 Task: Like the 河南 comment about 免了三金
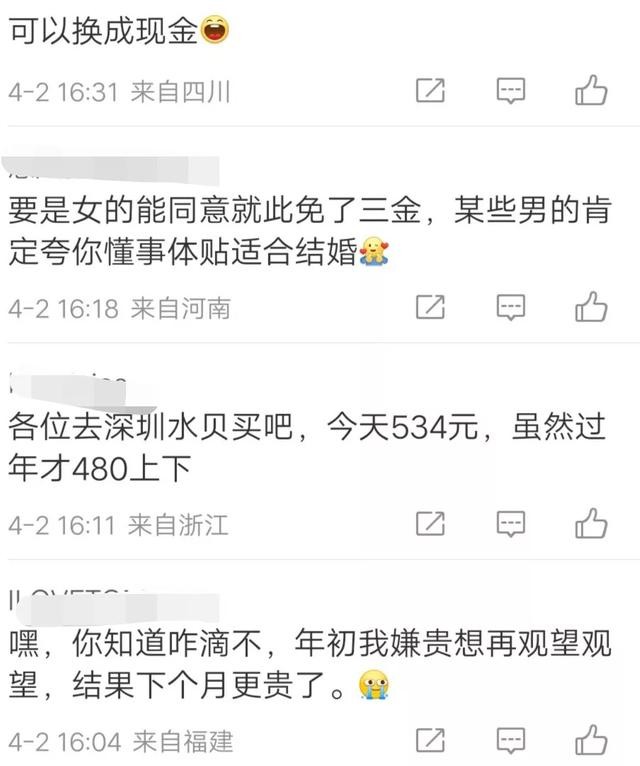click(x=592, y=306)
